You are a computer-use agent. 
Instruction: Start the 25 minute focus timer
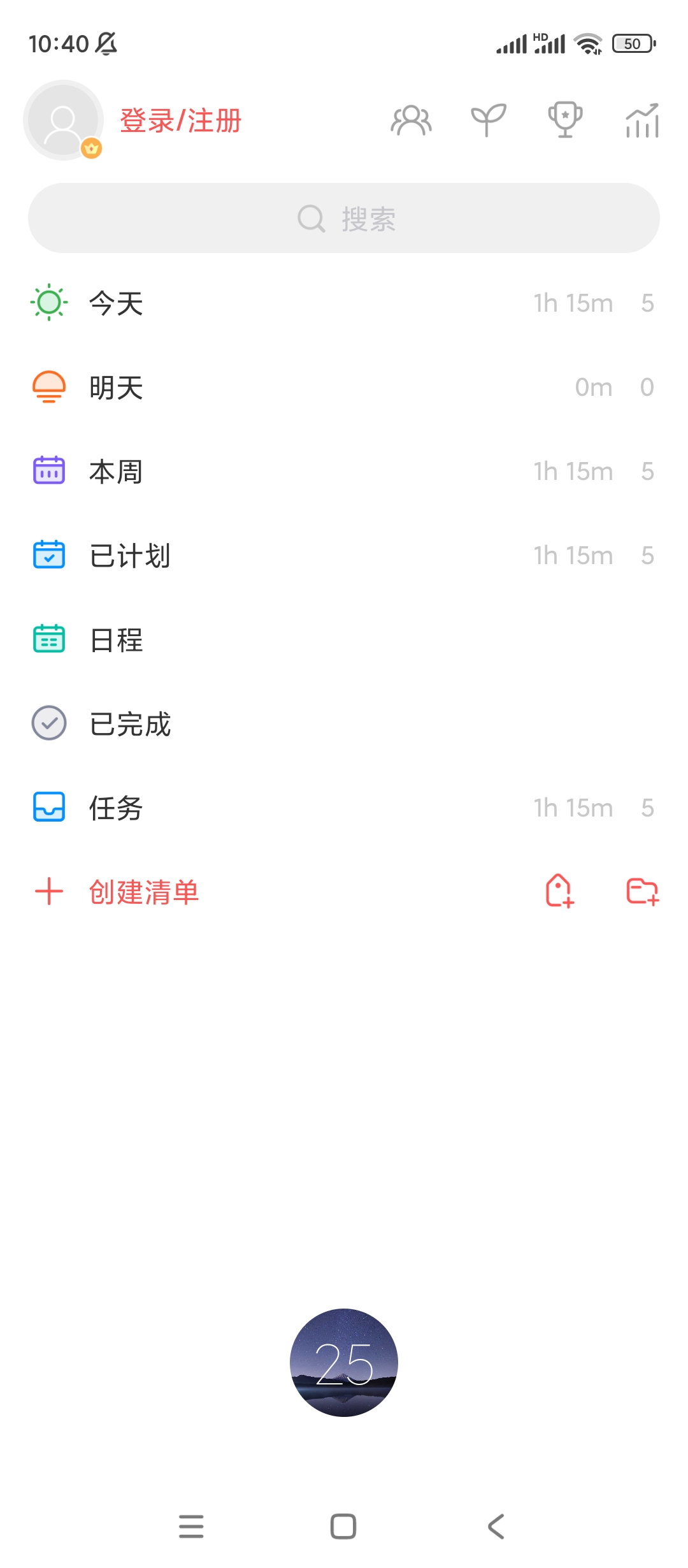pos(344,1363)
